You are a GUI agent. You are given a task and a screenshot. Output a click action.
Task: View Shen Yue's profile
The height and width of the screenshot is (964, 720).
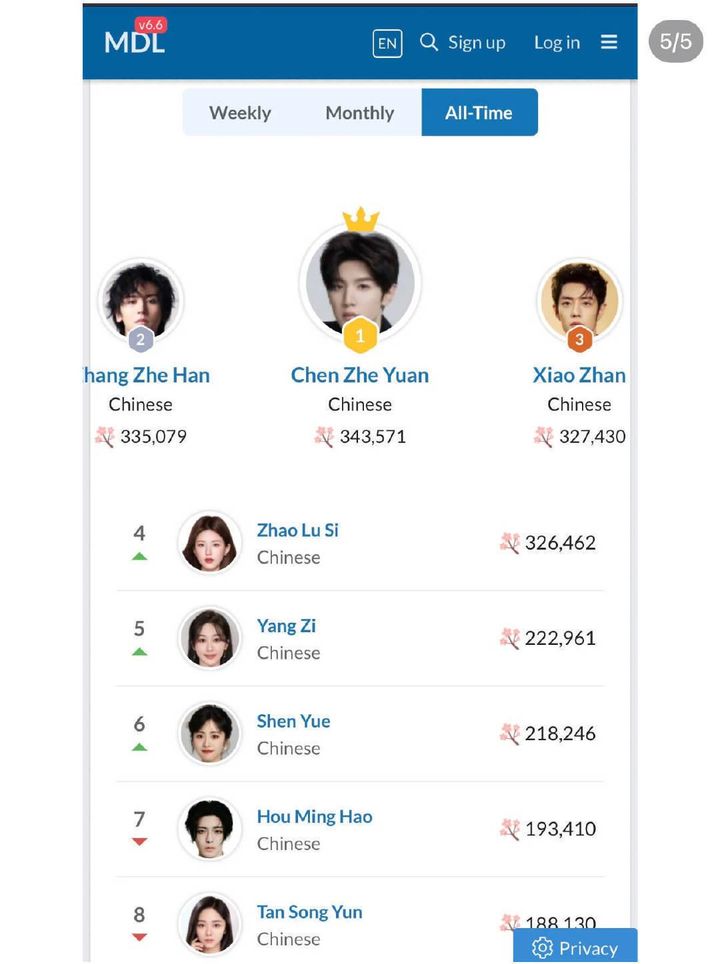pyautogui.click(x=293, y=721)
